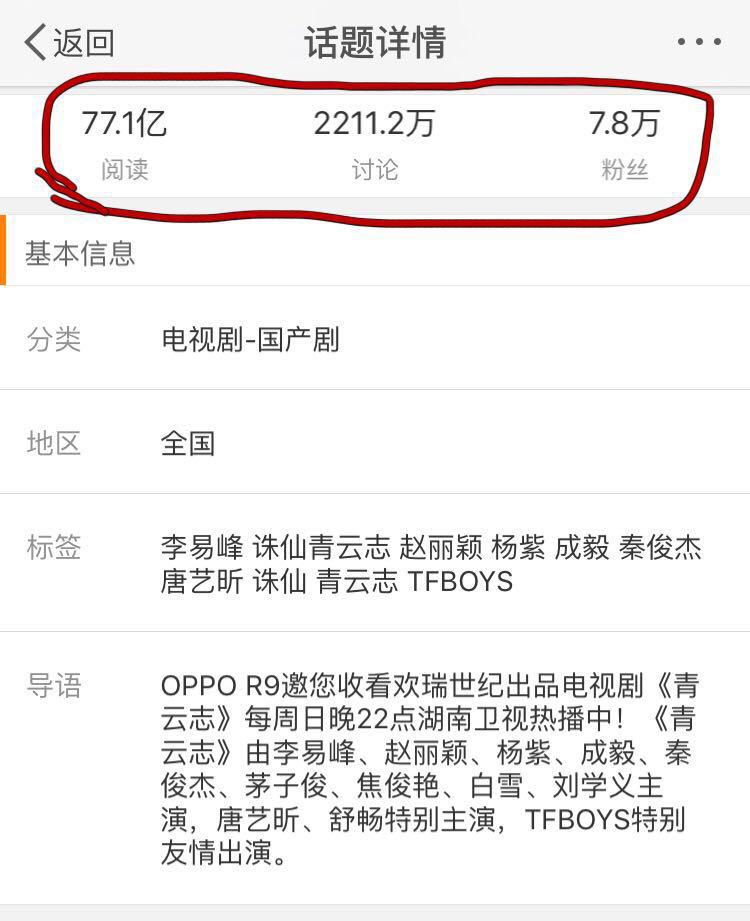This screenshot has height=921, width=750.
Task: Tap the 成毅 tag
Action: (x=580, y=548)
